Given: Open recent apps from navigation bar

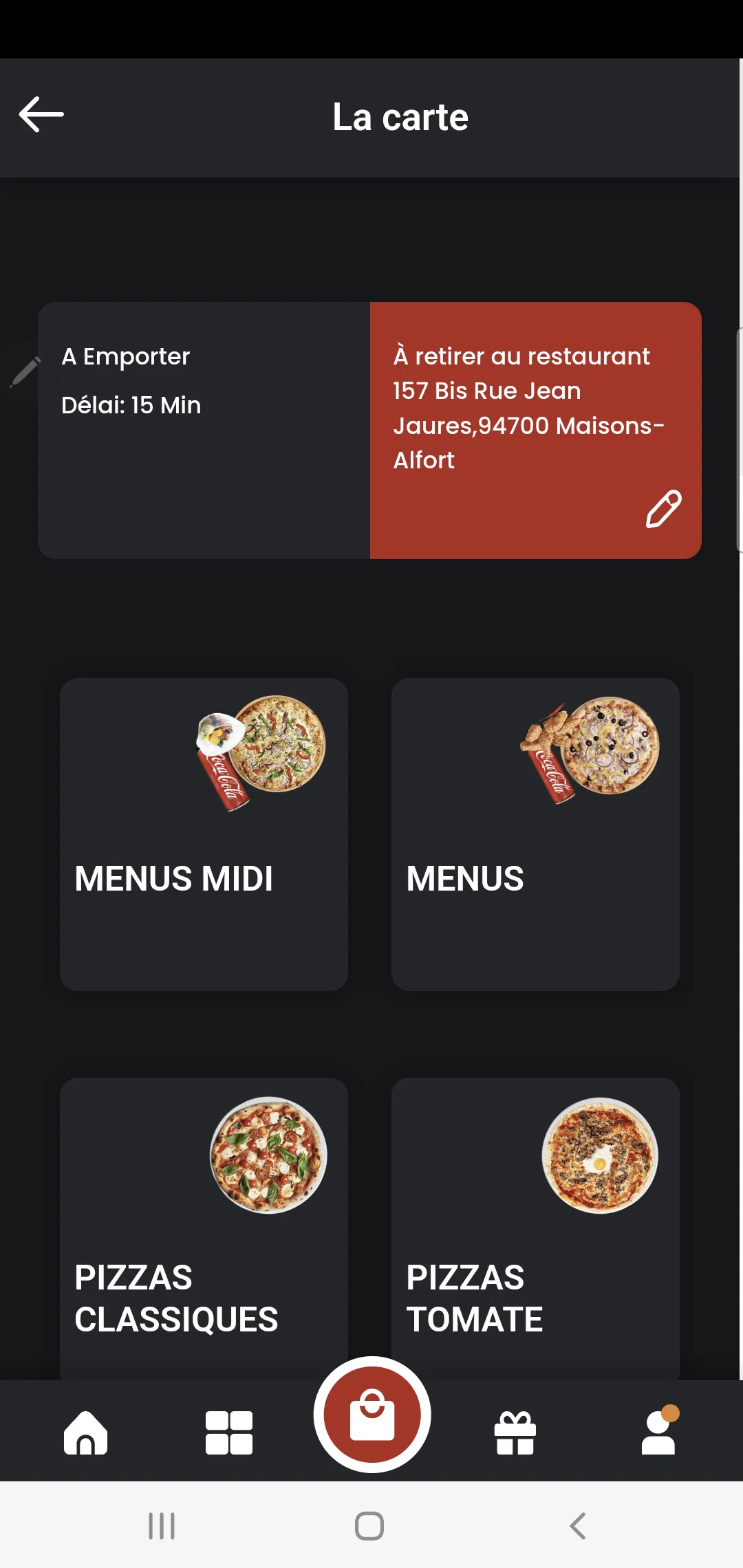Looking at the screenshot, I should 162,1526.
